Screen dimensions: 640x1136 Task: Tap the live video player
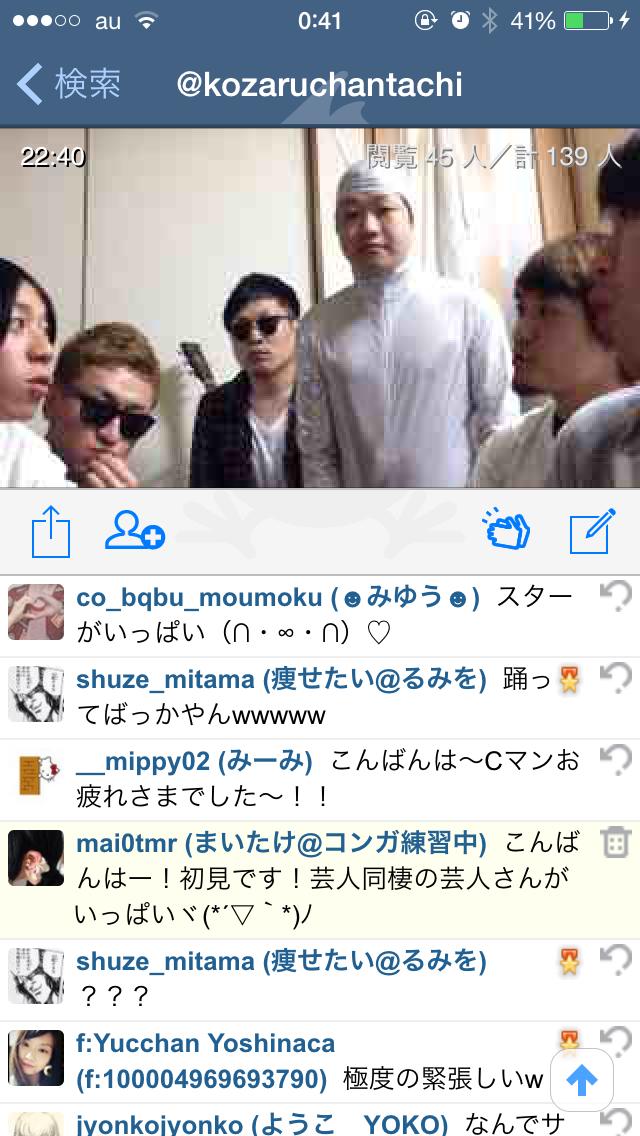(320, 308)
